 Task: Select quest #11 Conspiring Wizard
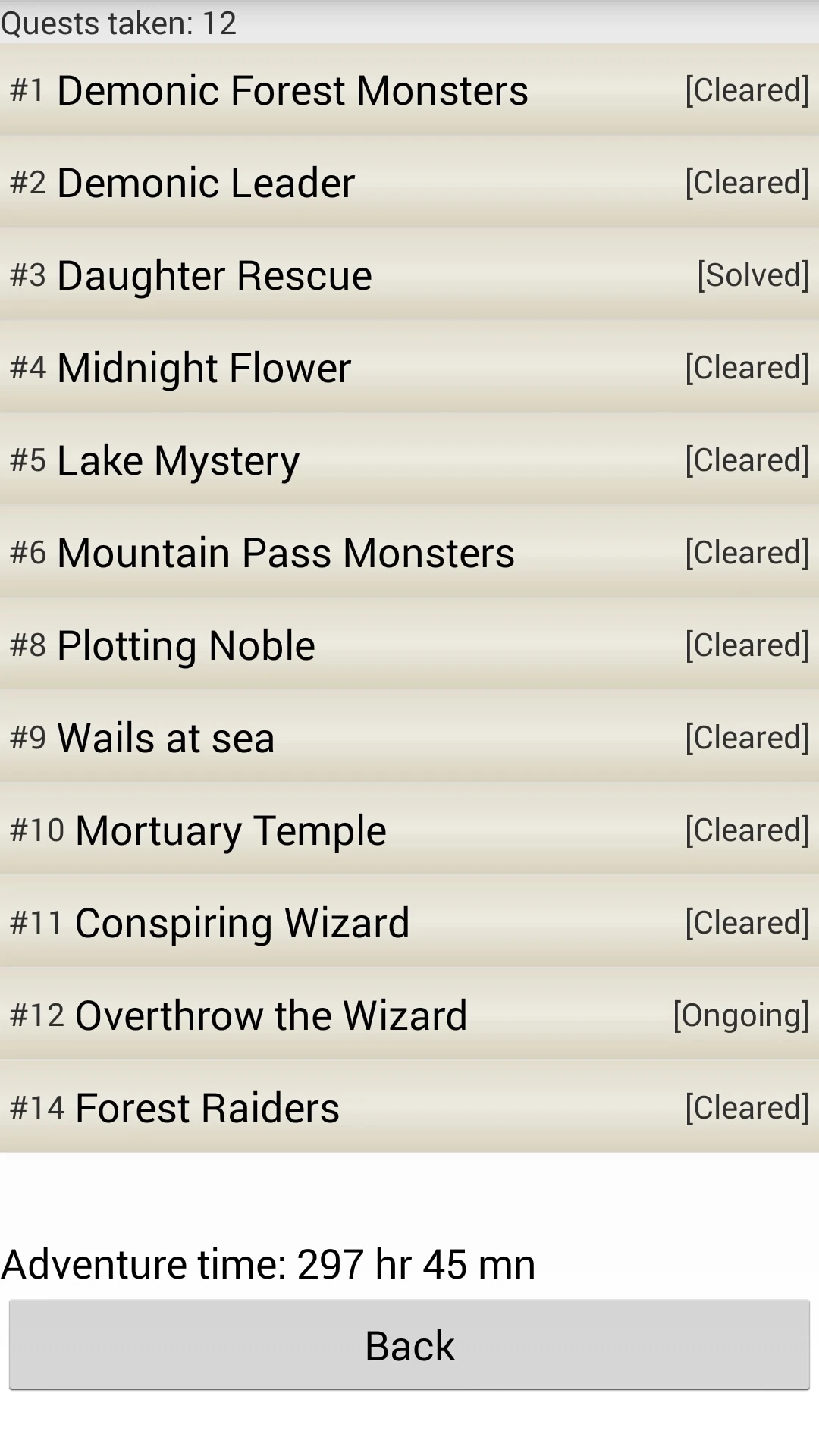(409, 923)
